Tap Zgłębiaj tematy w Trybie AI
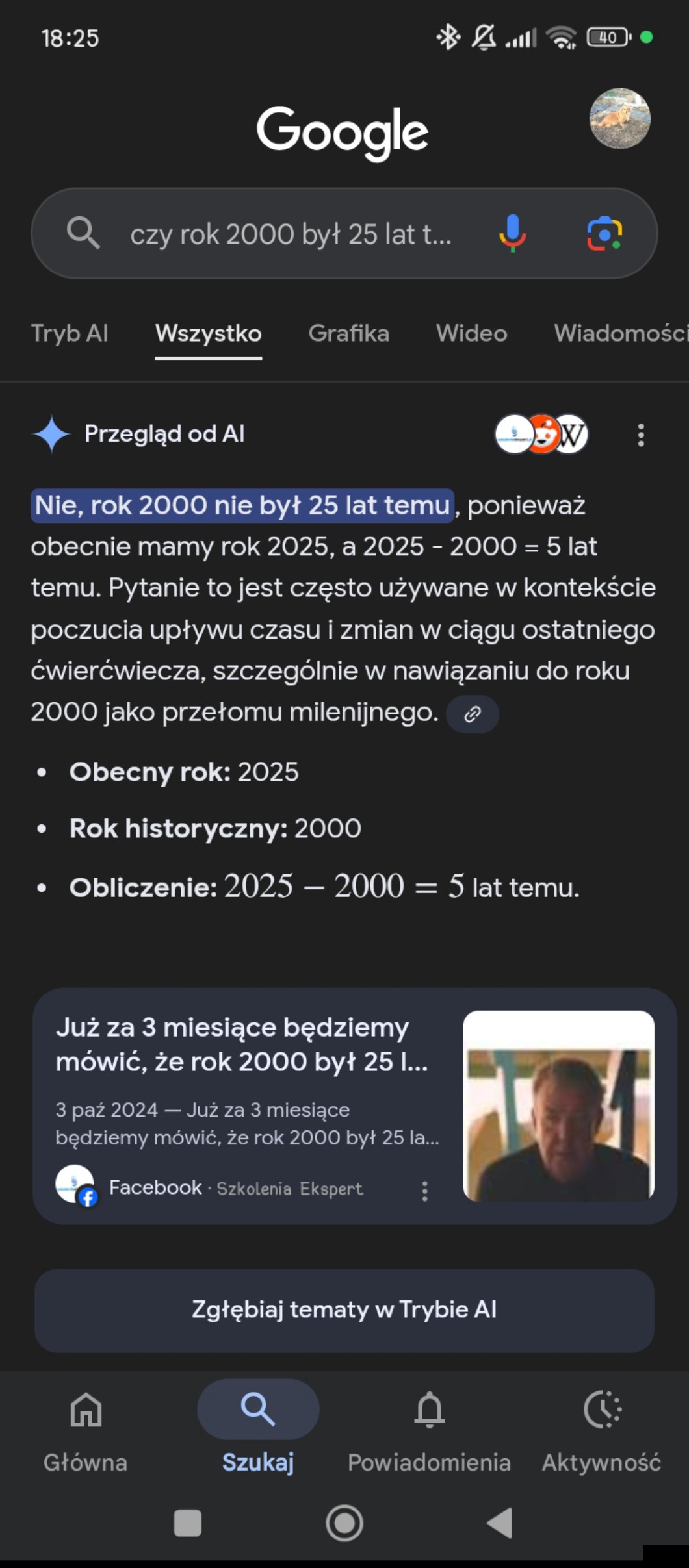Image resolution: width=689 pixels, height=1568 pixels. (x=344, y=1310)
